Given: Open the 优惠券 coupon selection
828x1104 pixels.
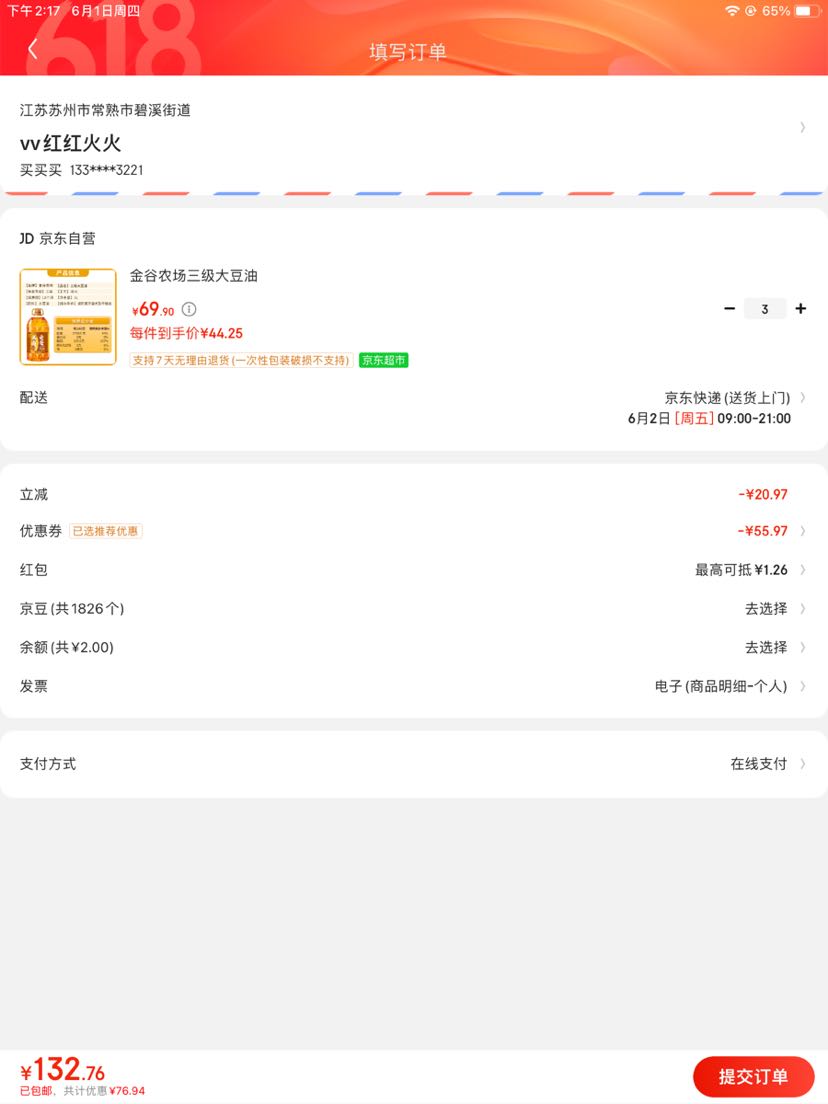Looking at the screenshot, I should pyautogui.click(x=414, y=531).
